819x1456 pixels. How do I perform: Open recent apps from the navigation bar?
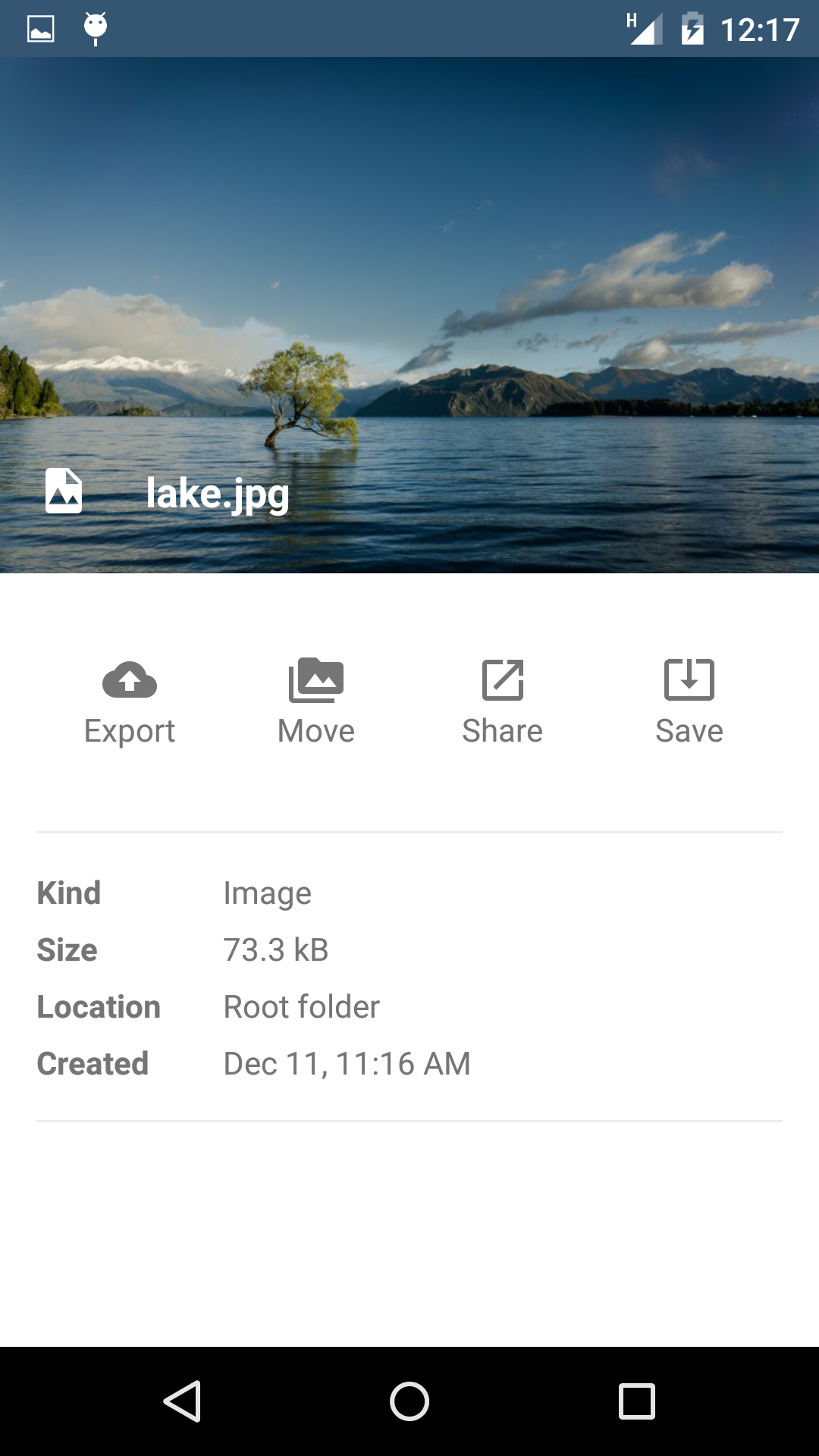click(x=637, y=1401)
